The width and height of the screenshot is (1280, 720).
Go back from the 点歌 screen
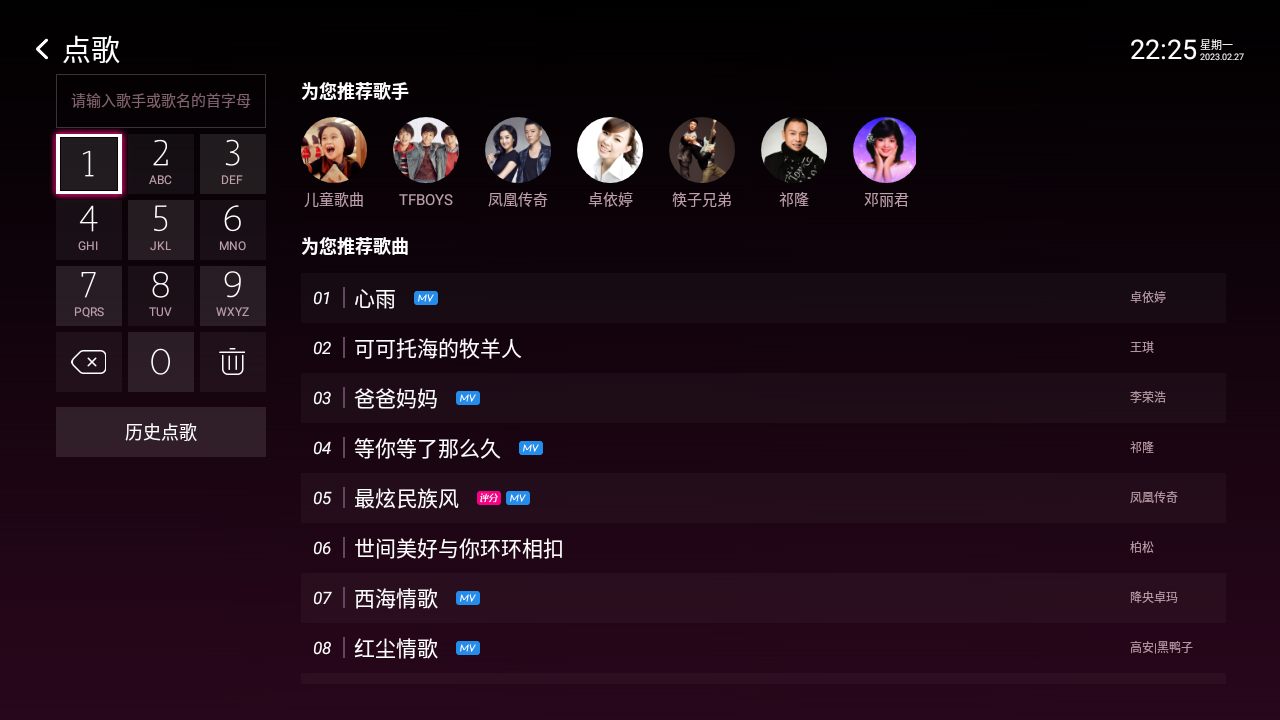tap(42, 49)
